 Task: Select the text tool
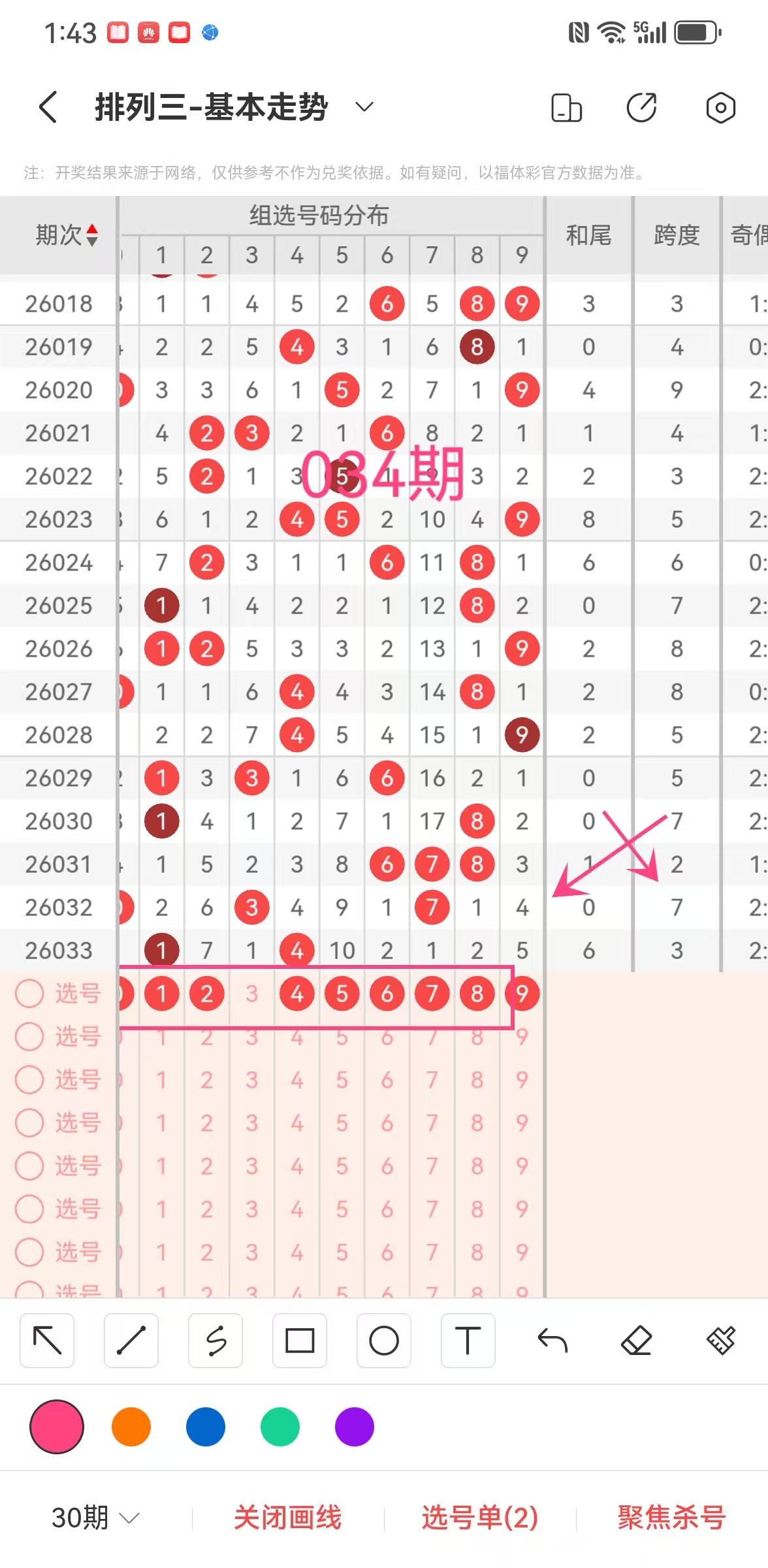(468, 1341)
